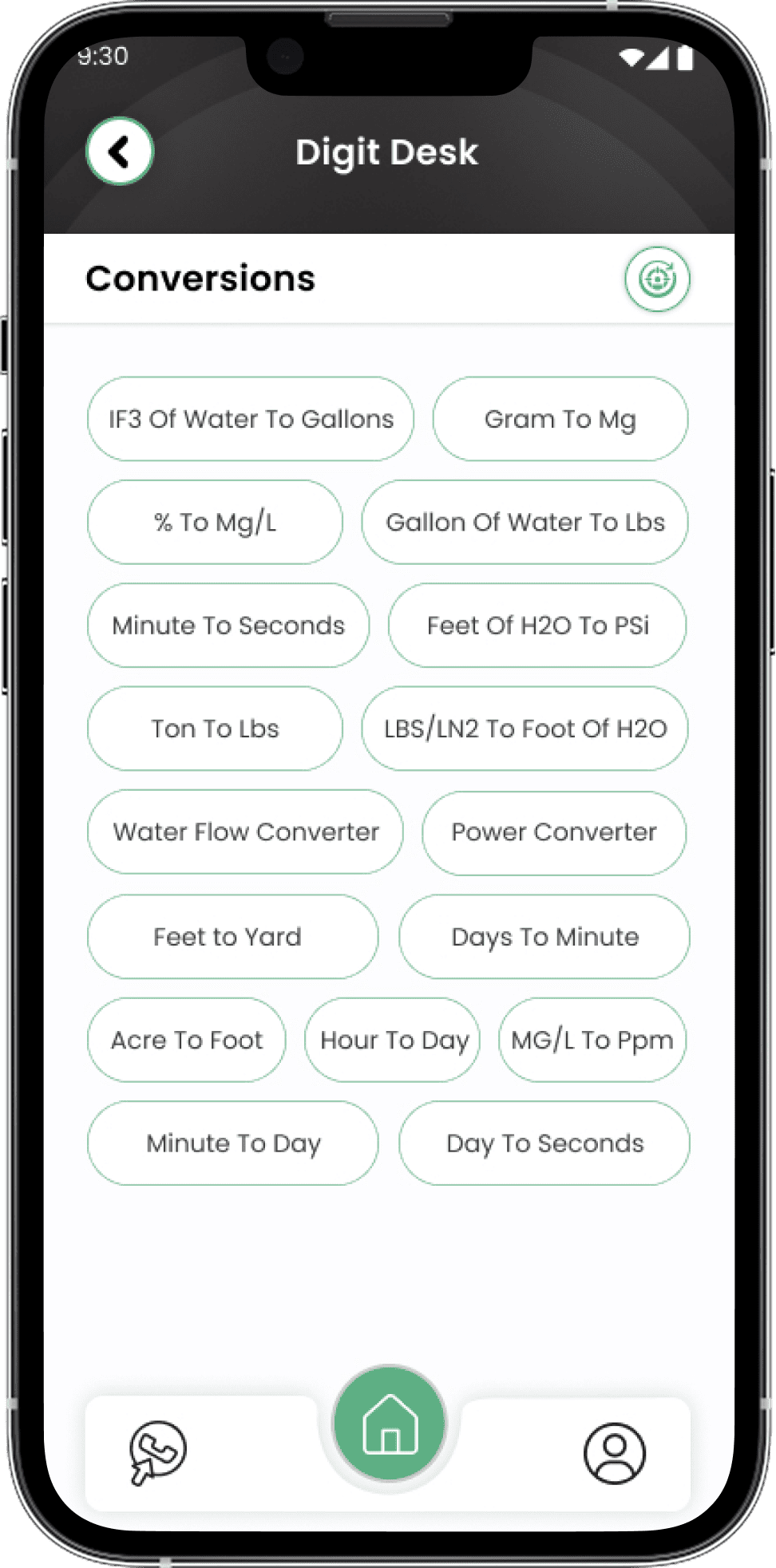776x1568 pixels.
Task: Go to the home screen tab
Action: 390,1424
